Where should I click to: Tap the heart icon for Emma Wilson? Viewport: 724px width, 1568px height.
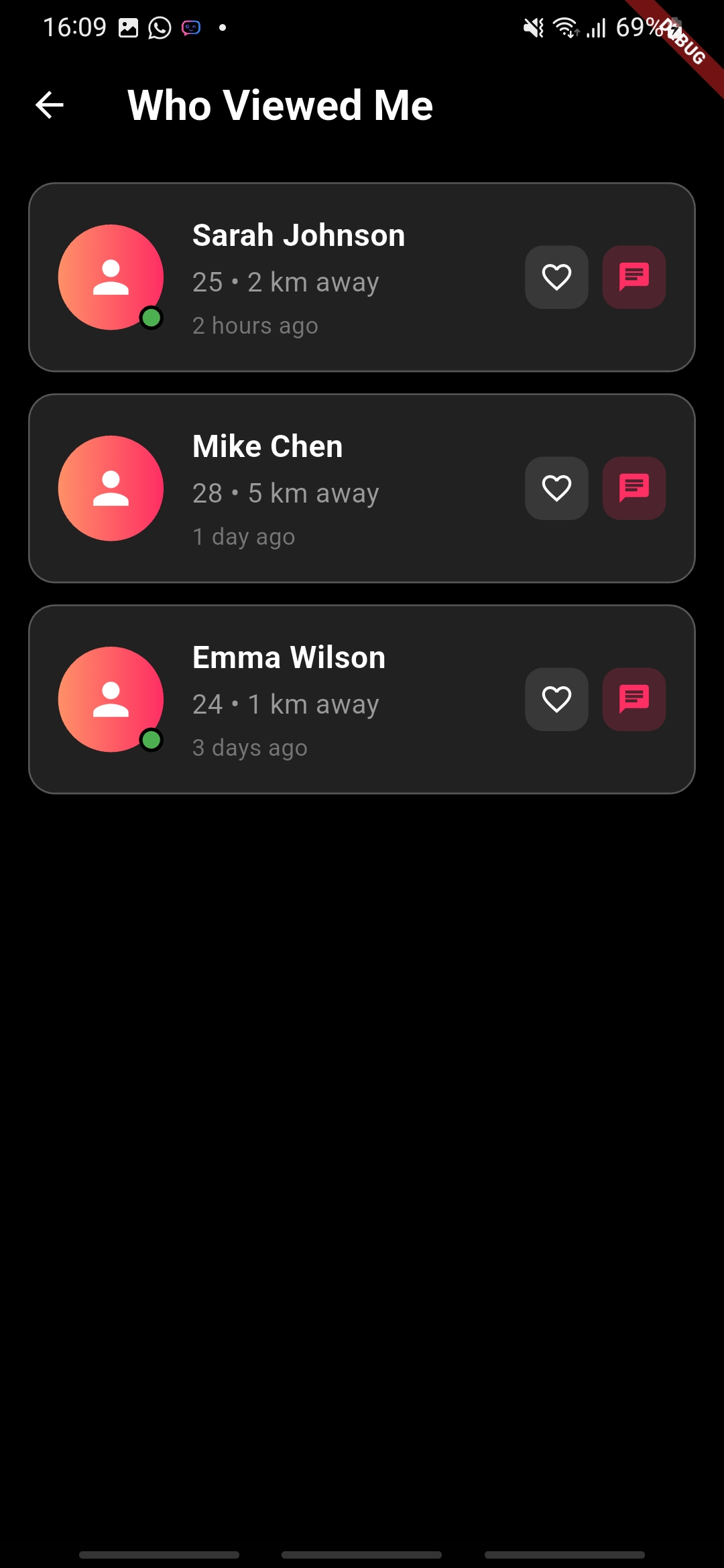[x=556, y=700]
